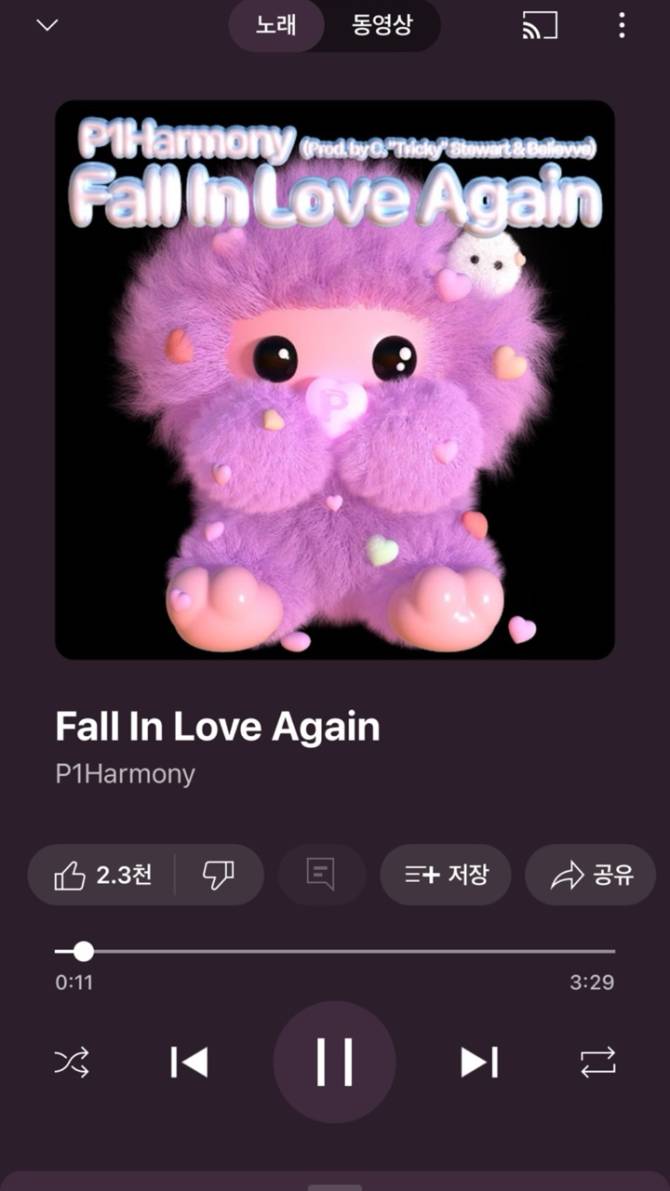
Task: Skip to the next track
Action: (479, 1062)
